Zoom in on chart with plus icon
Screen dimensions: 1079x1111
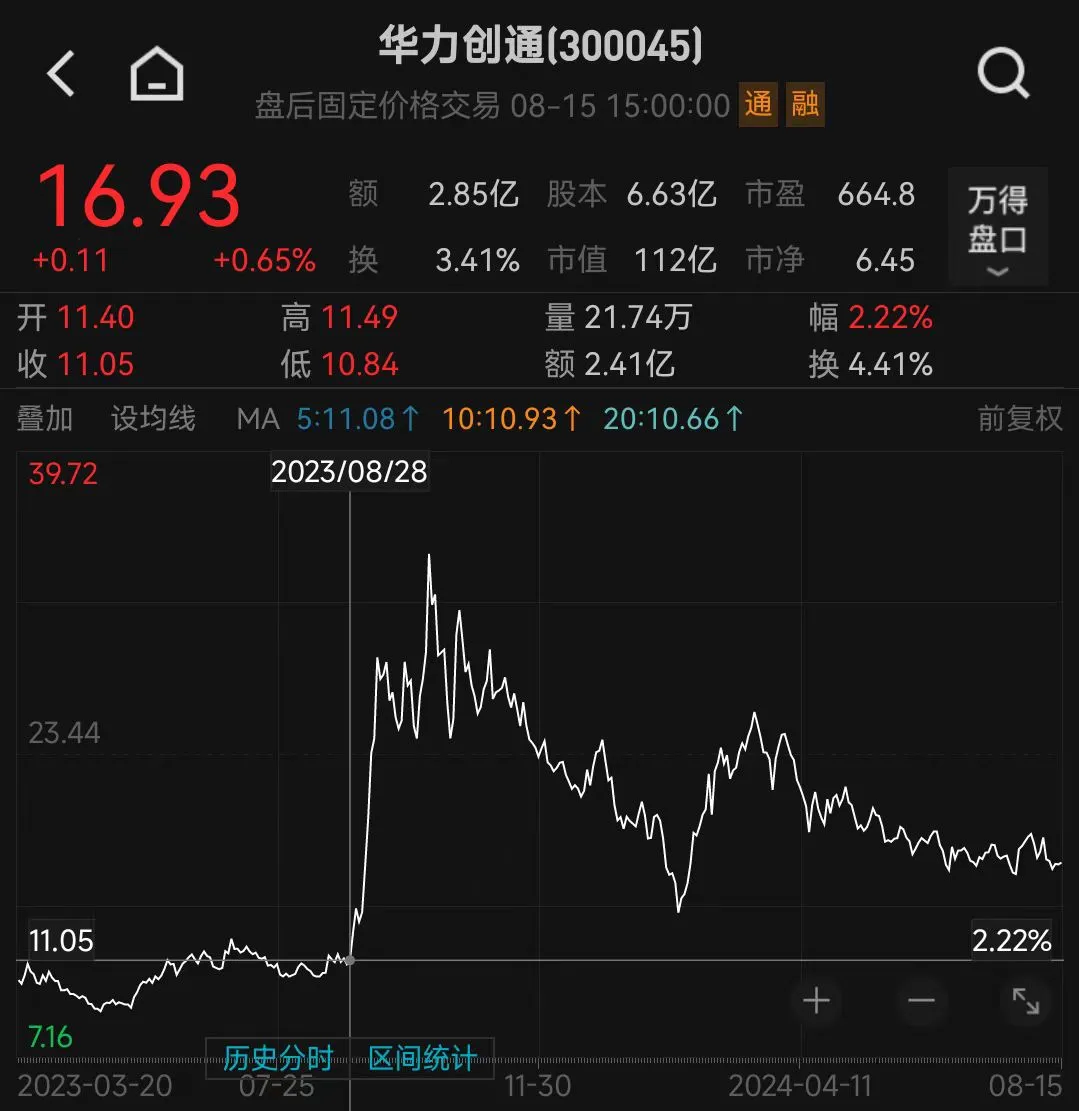[816, 1001]
